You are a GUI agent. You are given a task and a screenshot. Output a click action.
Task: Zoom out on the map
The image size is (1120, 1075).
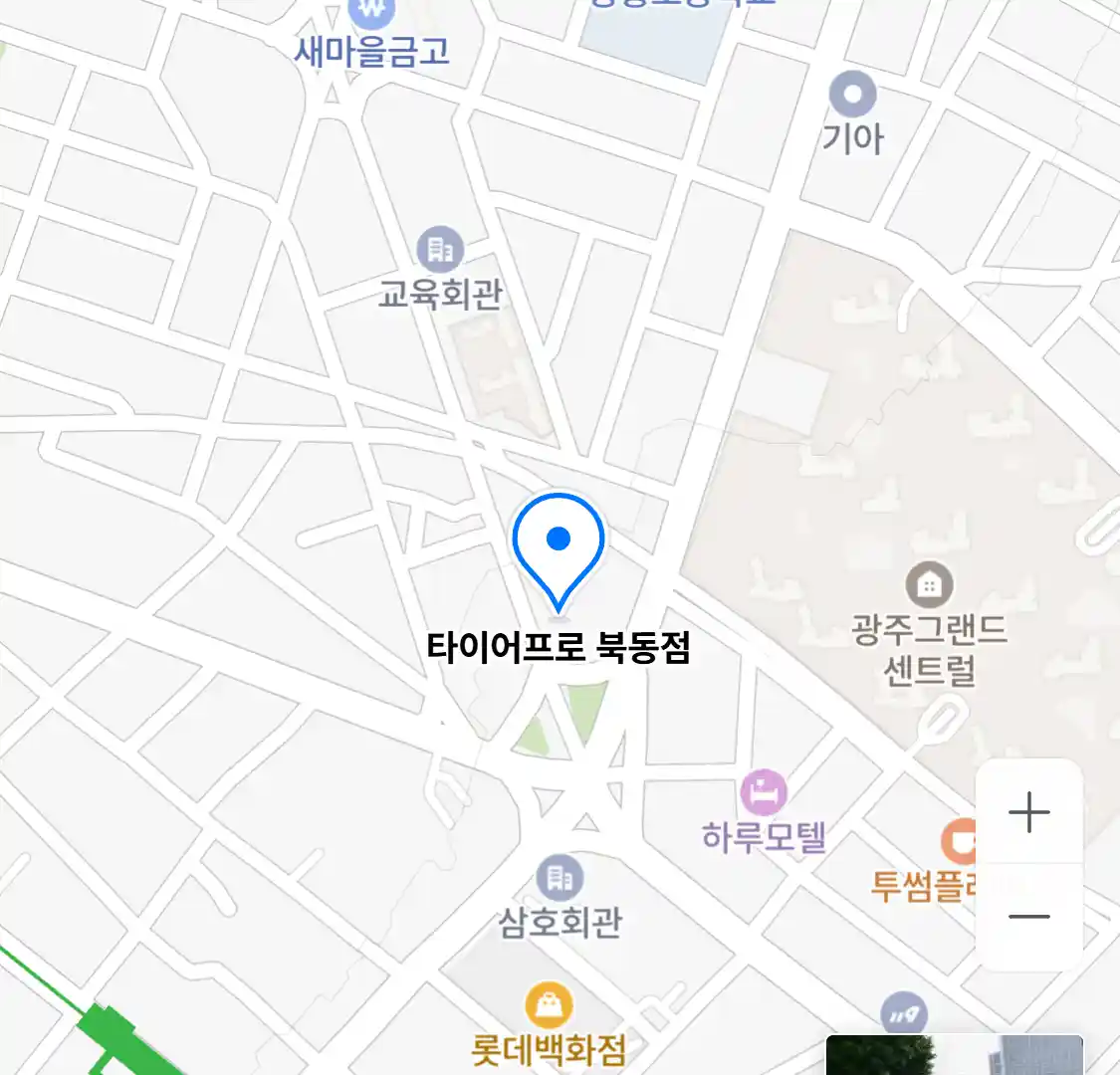pos(1028,917)
